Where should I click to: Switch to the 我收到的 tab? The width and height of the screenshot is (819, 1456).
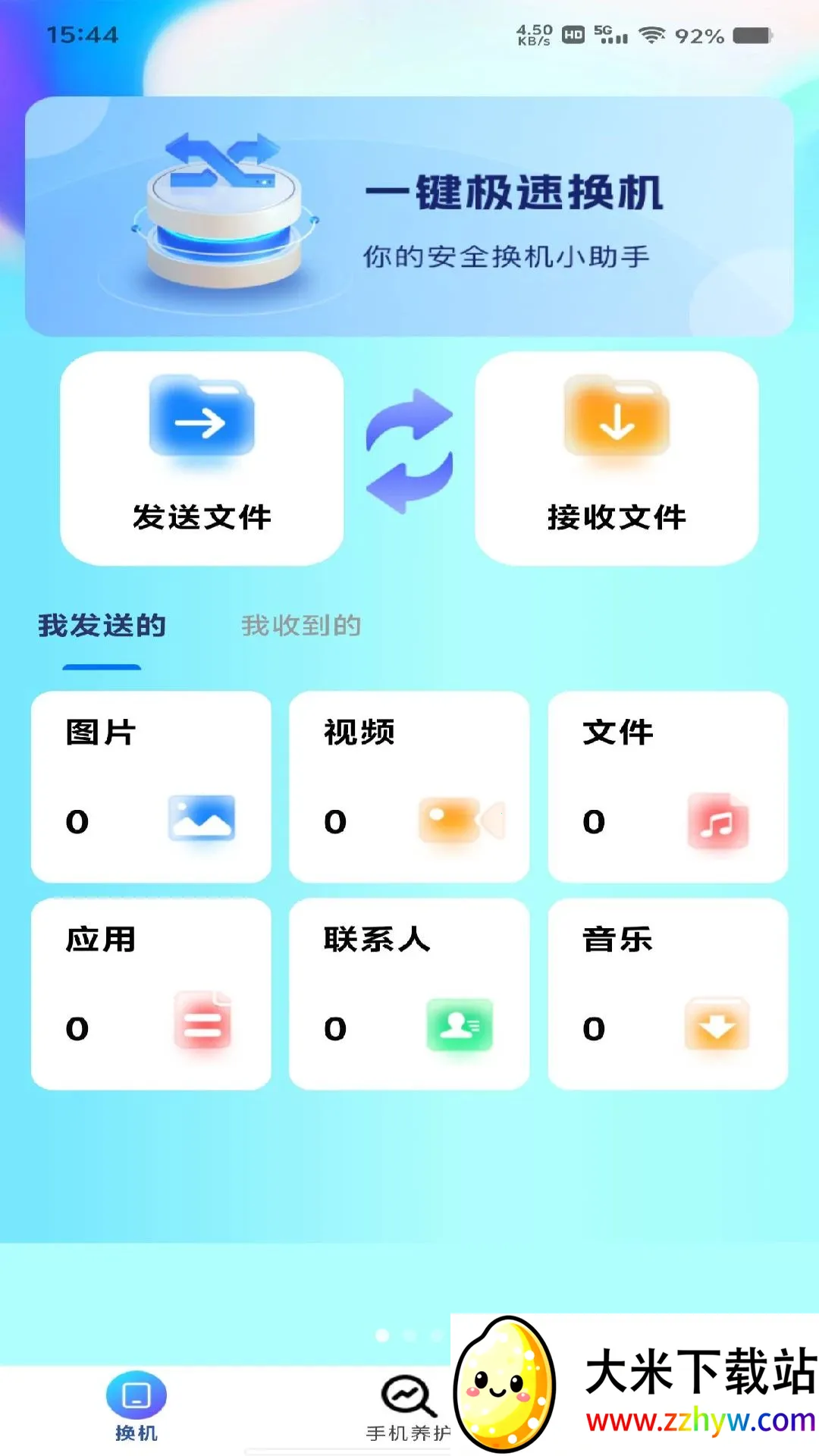[301, 625]
